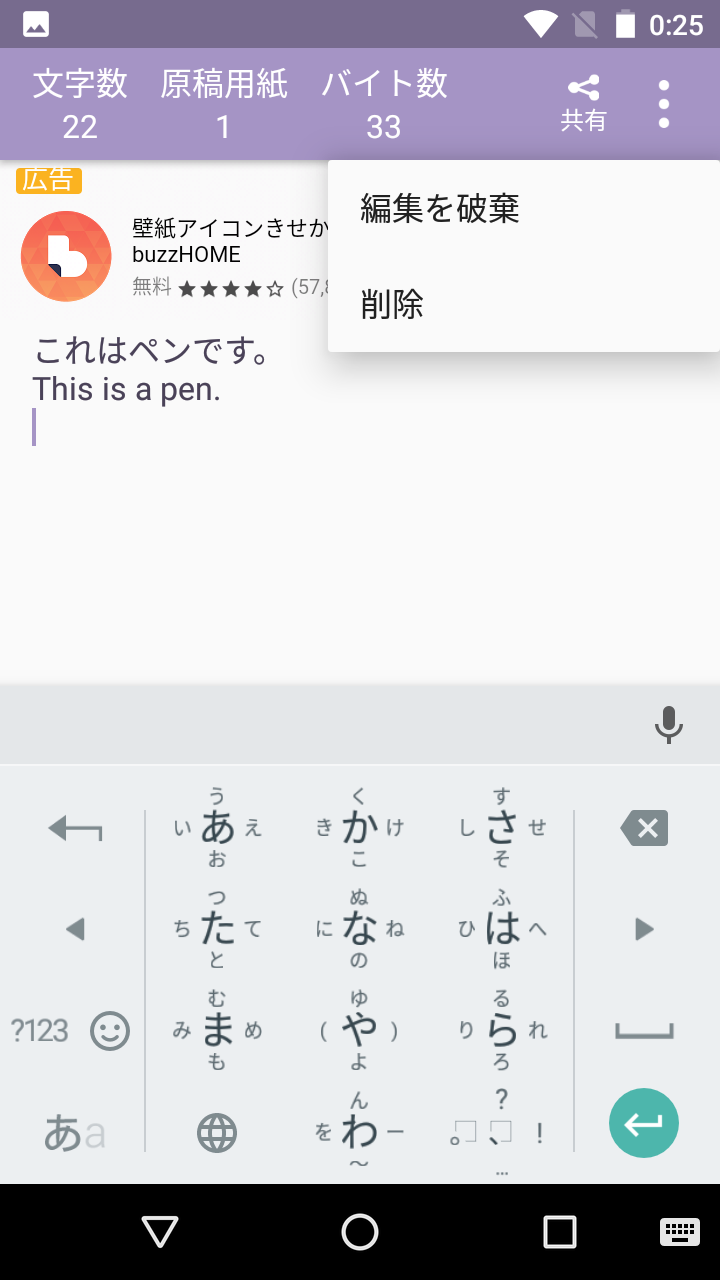Viewport: 720px width, 1280px height.
Task: Share the text with 共有 icon
Action: 583,104
